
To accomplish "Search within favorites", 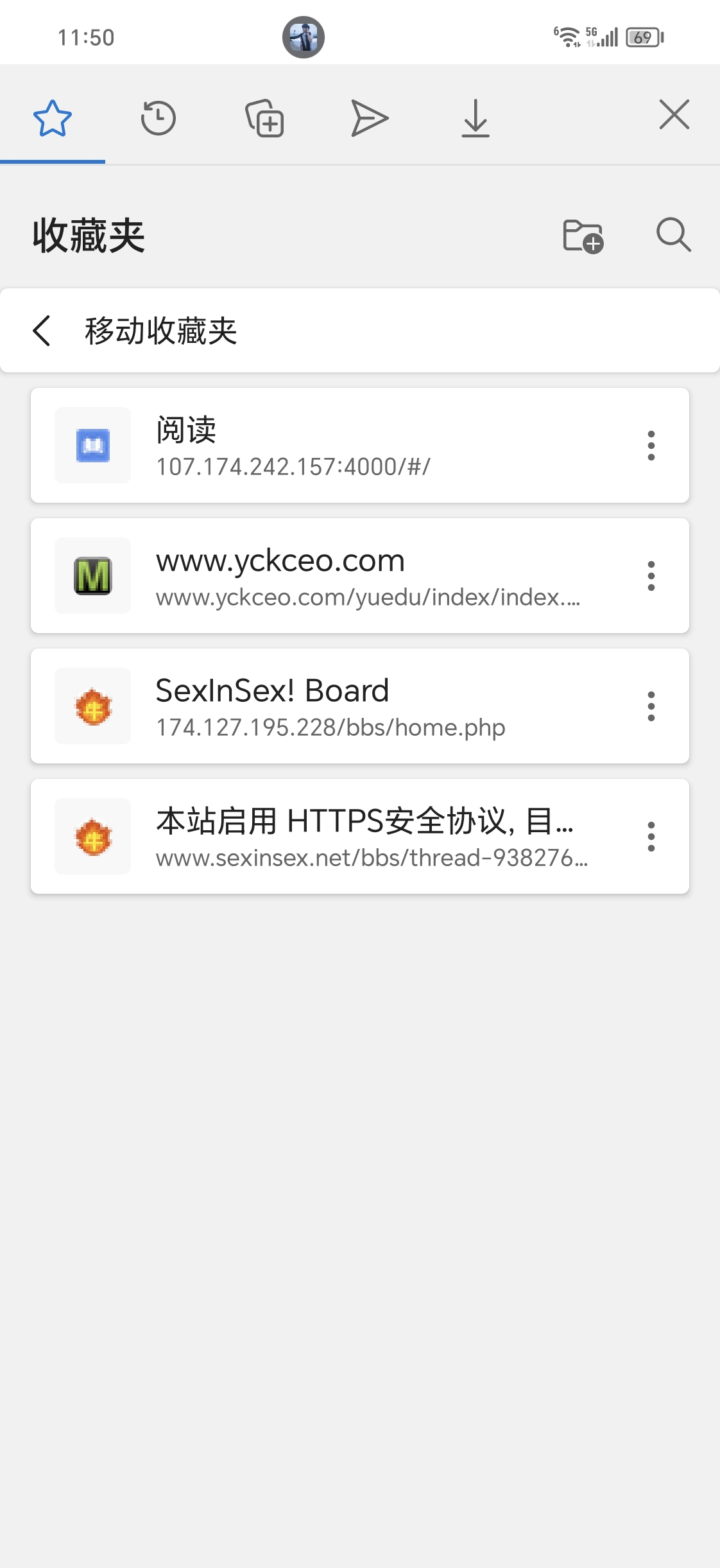I will pyautogui.click(x=674, y=234).
